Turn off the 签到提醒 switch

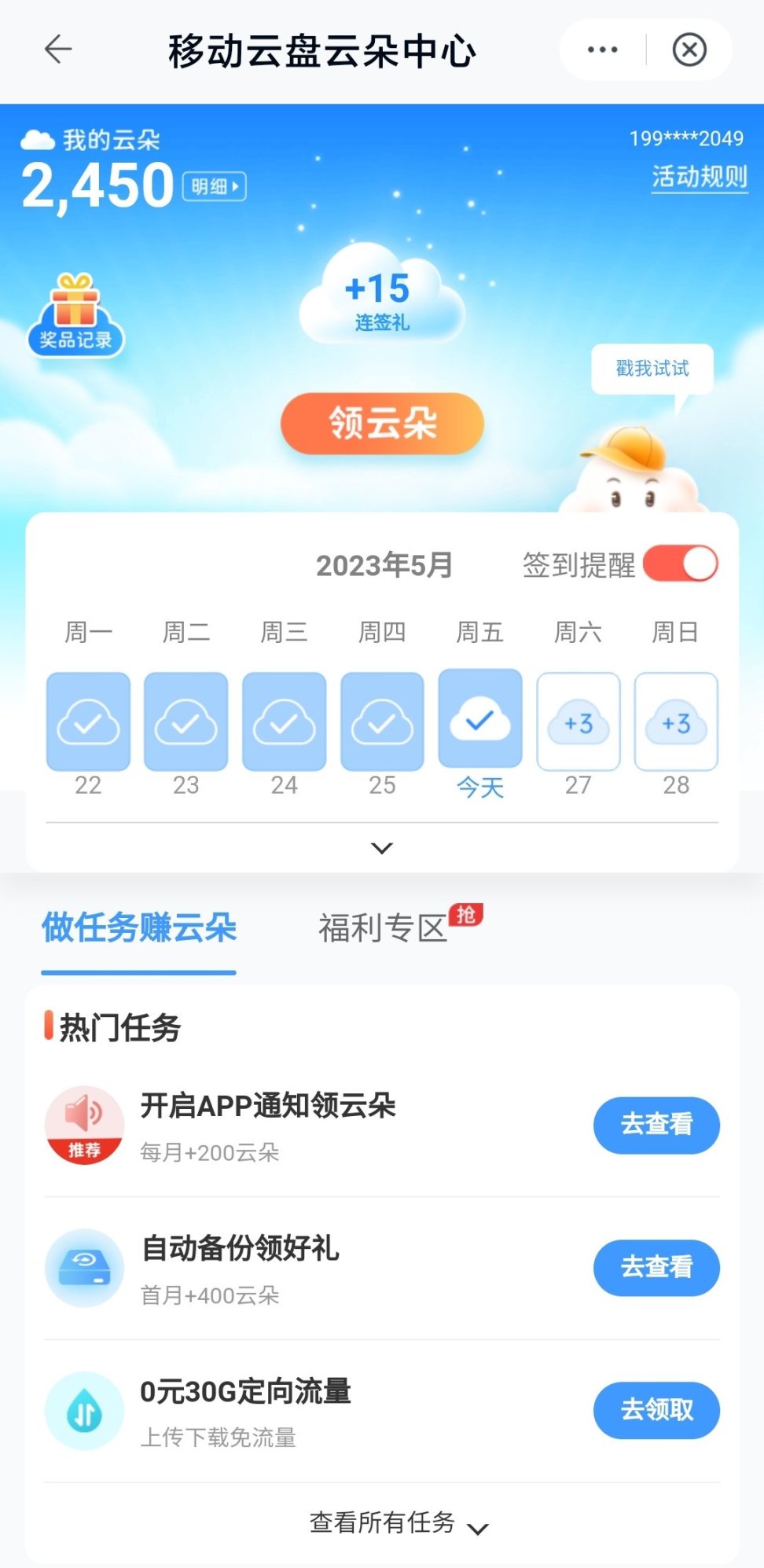tap(680, 564)
